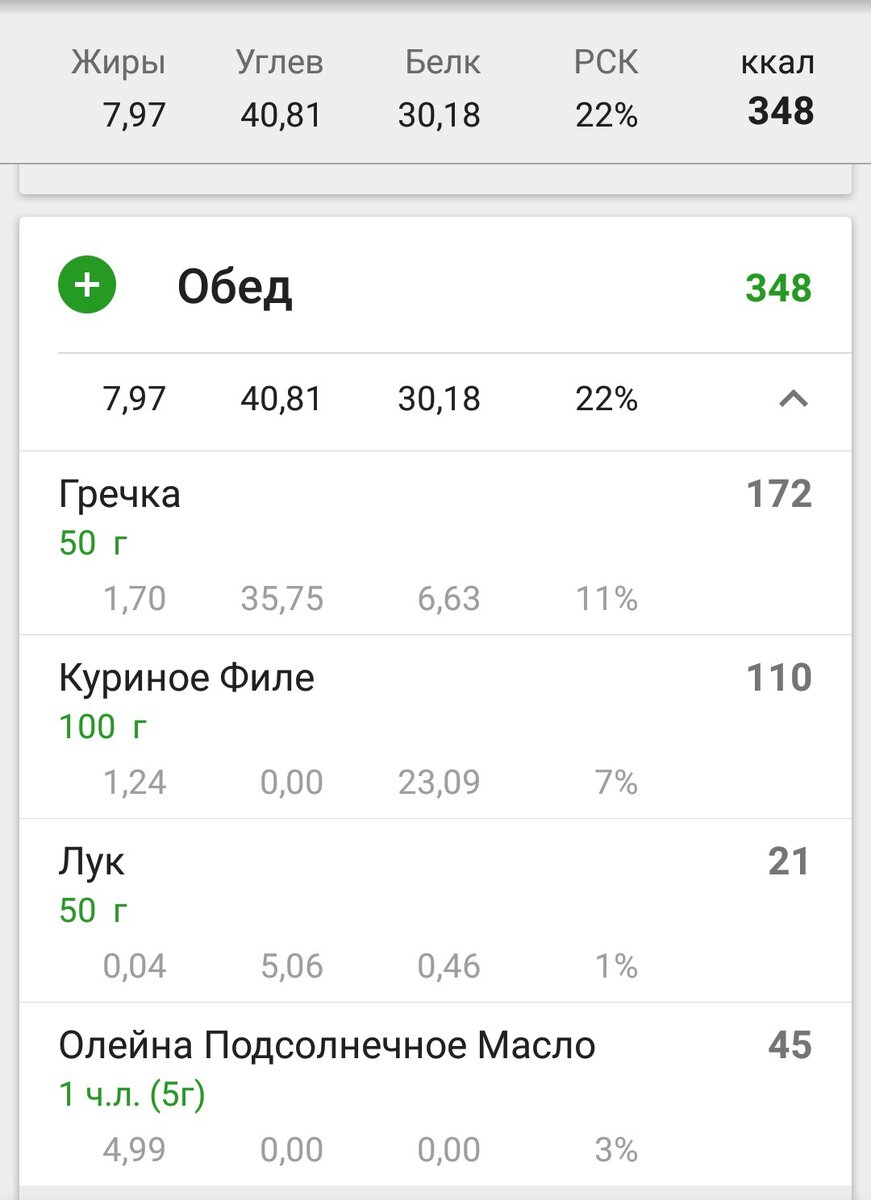Select the 172 calorie value for Гречка

coord(778,493)
